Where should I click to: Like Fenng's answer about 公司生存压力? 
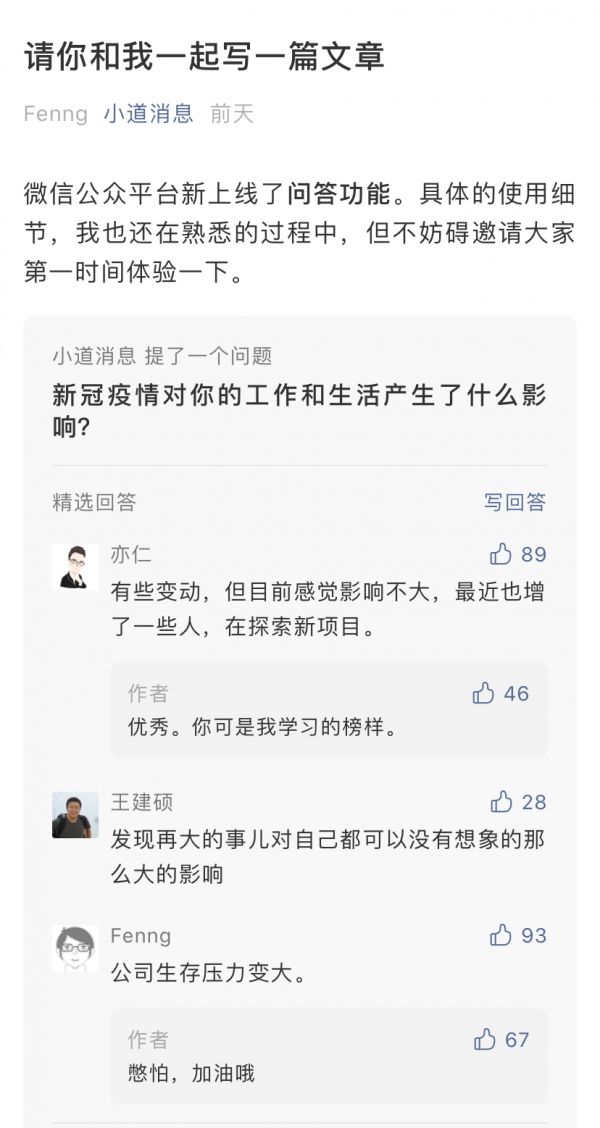[501, 936]
